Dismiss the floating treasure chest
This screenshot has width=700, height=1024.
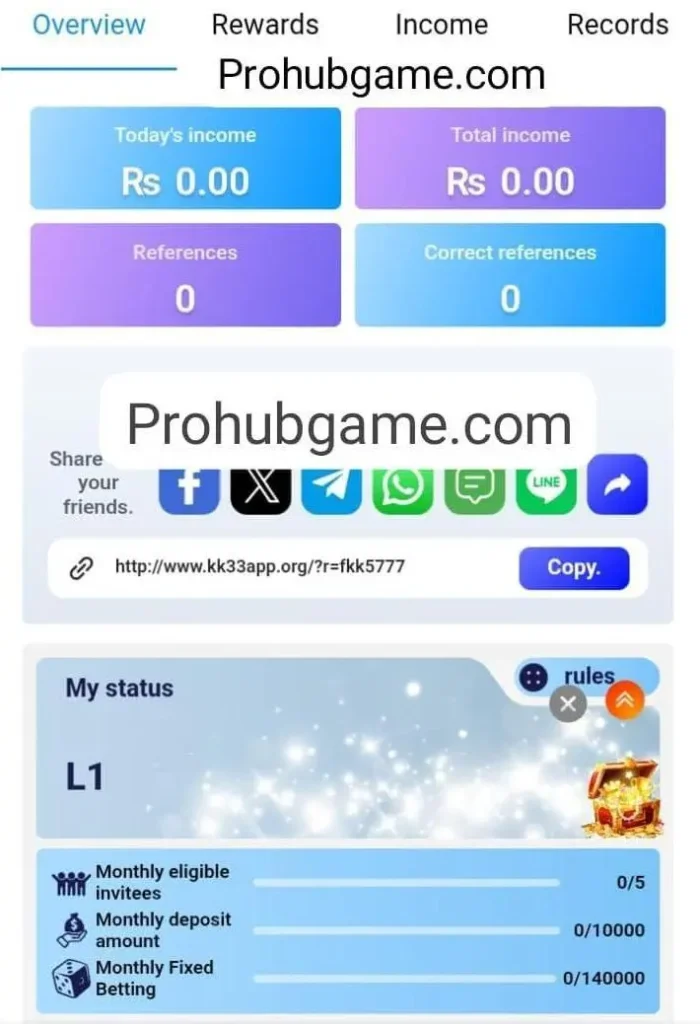pyautogui.click(x=568, y=704)
